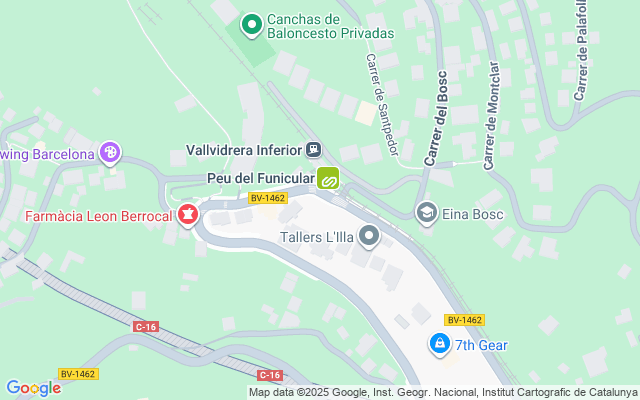Open the Farmàcia Leon Berrocal pin

pyautogui.click(x=187, y=214)
